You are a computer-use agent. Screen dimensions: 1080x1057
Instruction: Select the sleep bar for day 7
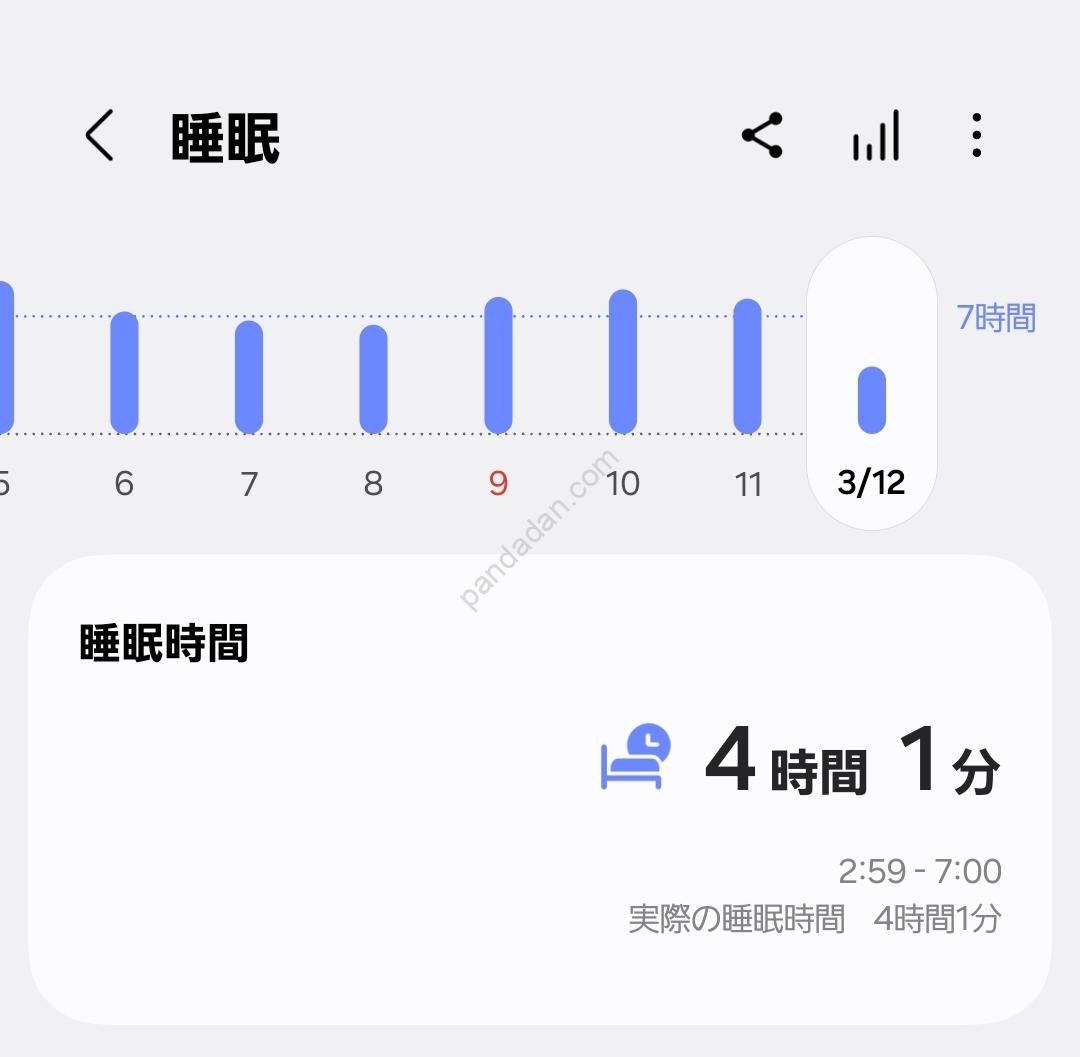(x=249, y=377)
